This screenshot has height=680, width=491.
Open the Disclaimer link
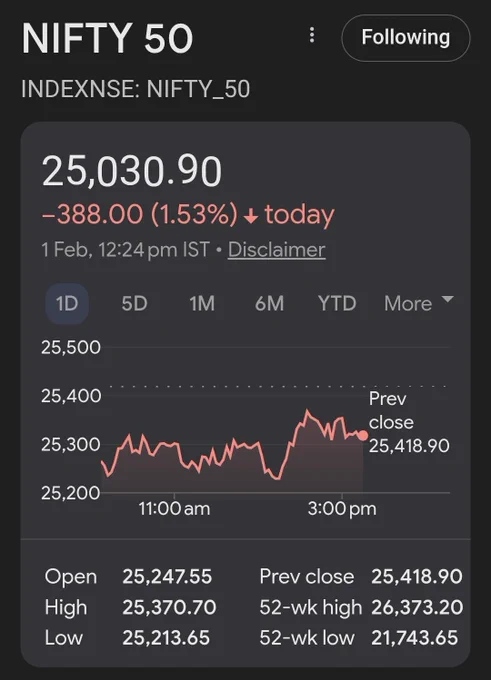click(277, 250)
